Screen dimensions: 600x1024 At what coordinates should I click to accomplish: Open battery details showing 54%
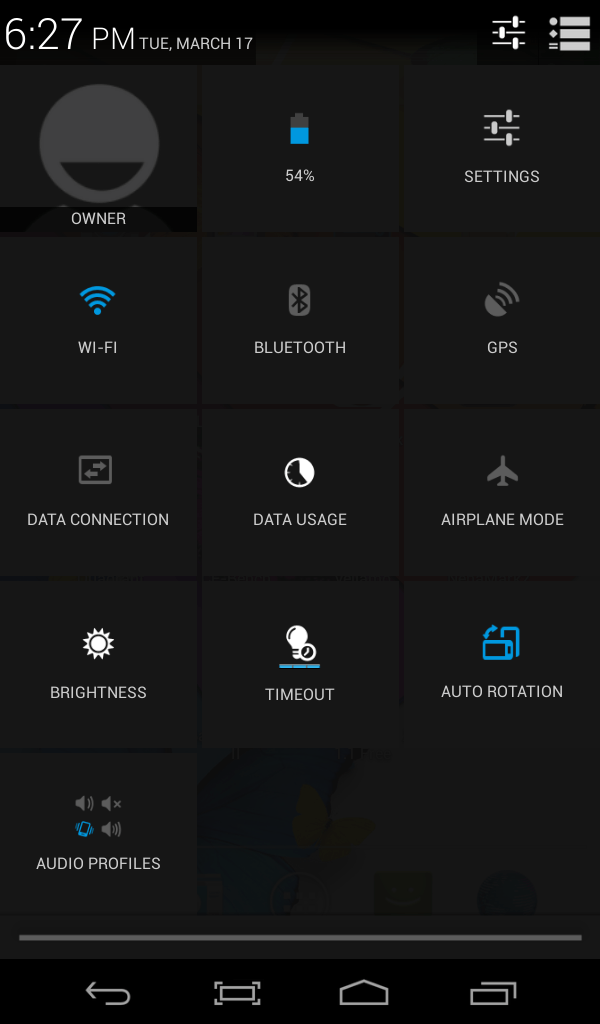coord(300,148)
